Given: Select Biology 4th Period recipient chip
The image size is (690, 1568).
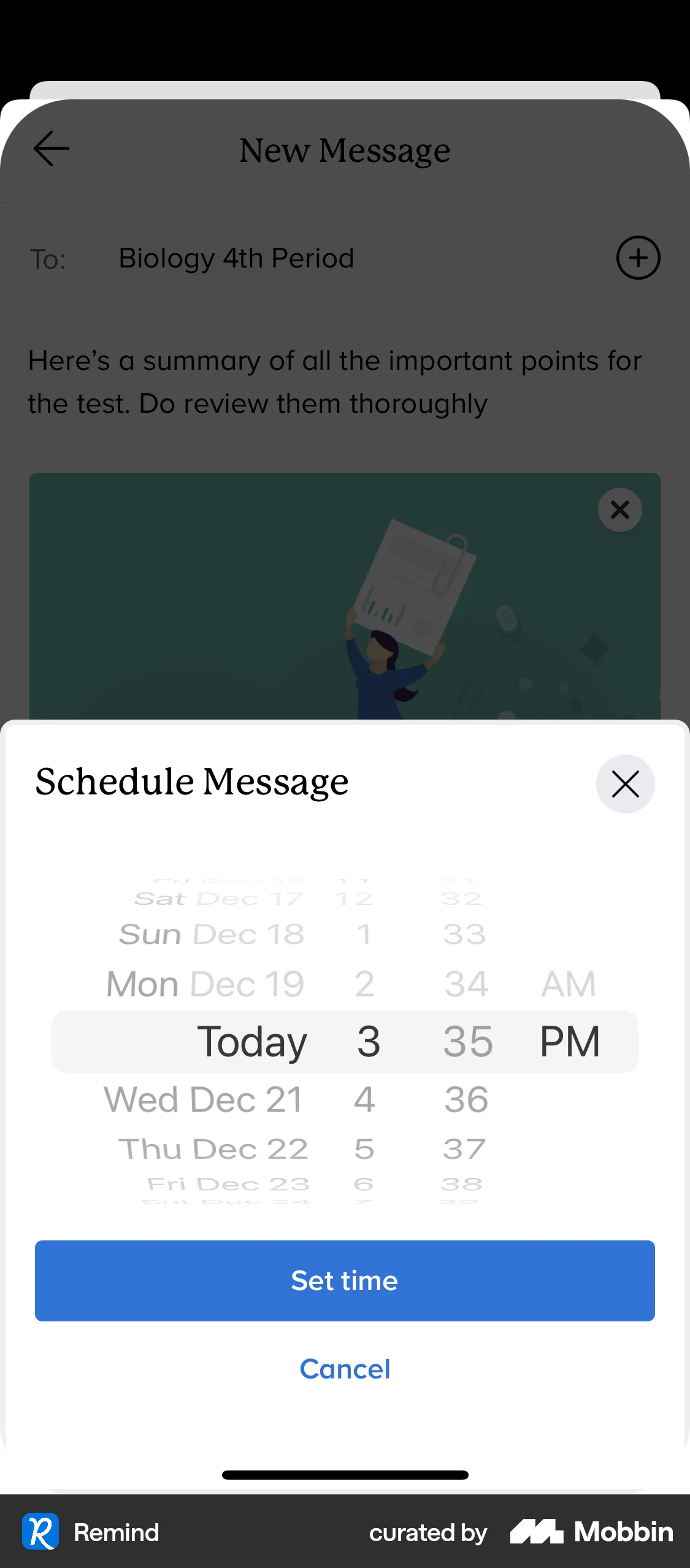Looking at the screenshot, I should [236, 258].
